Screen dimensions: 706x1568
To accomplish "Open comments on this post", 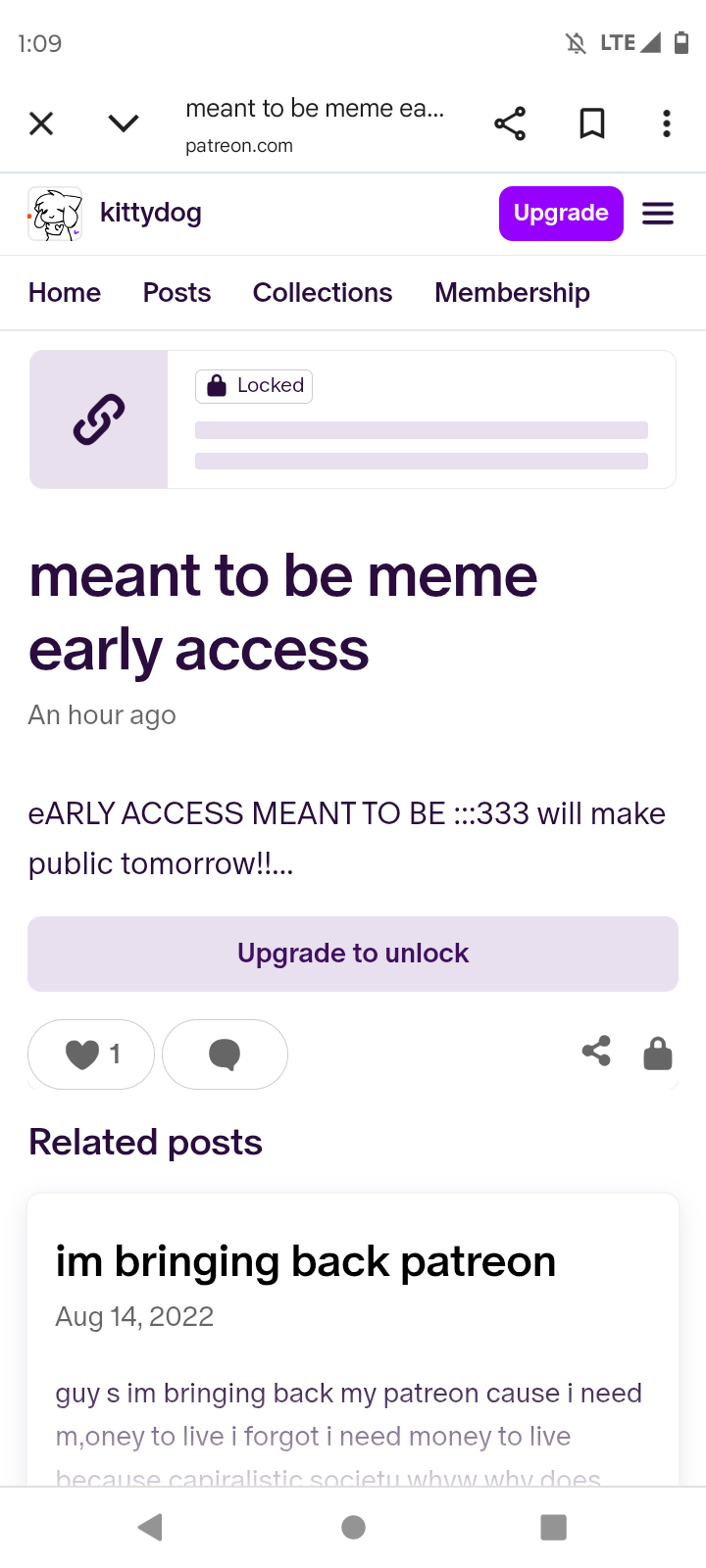I will pos(225,1054).
